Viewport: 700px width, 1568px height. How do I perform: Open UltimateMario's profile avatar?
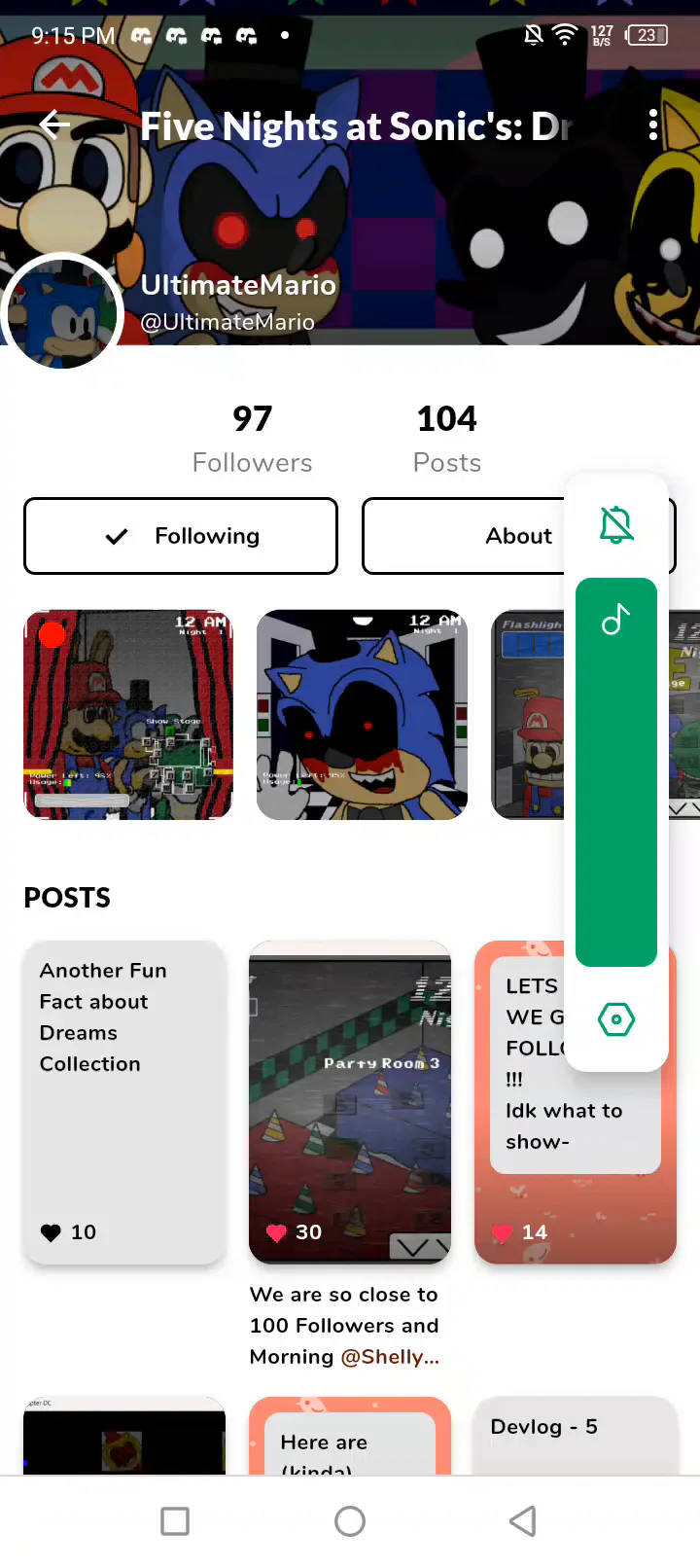(62, 313)
